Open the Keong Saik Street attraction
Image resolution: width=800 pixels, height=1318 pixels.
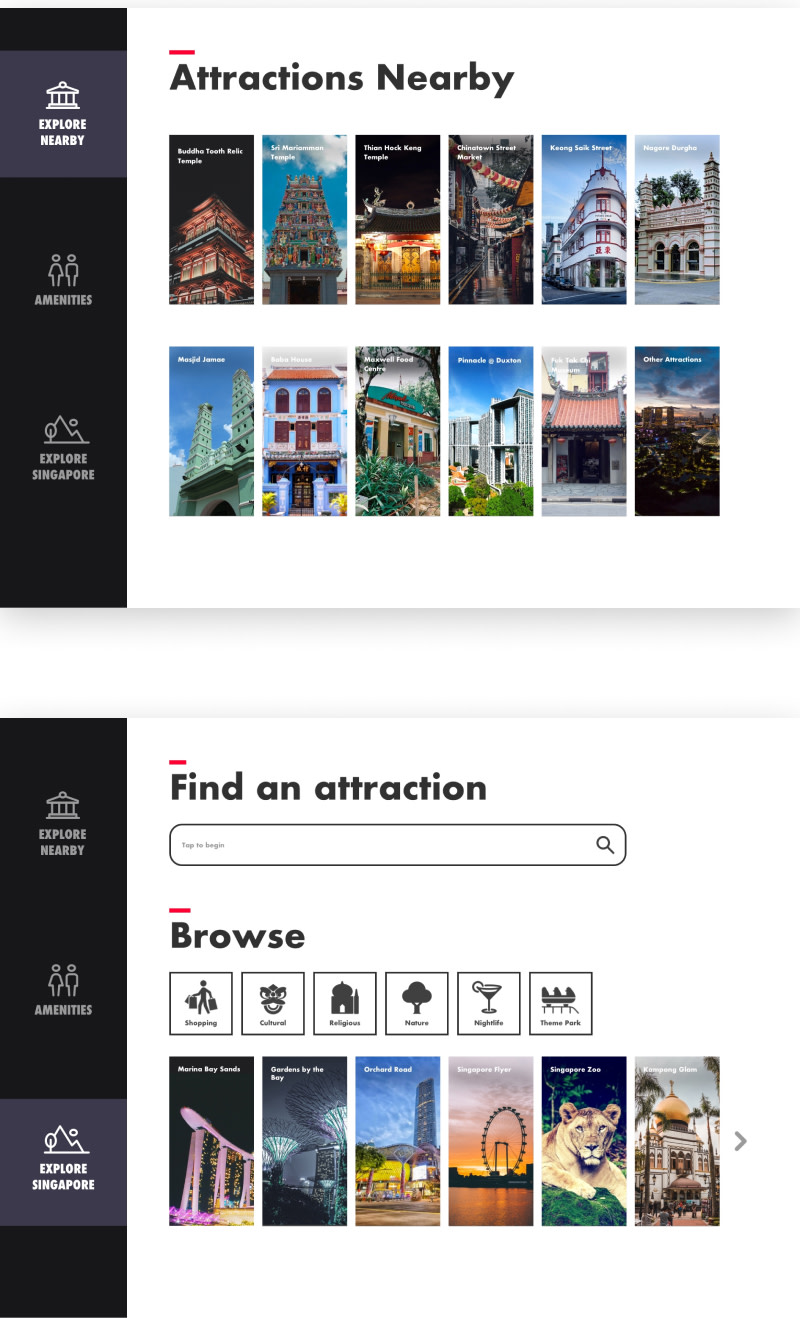point(584,220)
